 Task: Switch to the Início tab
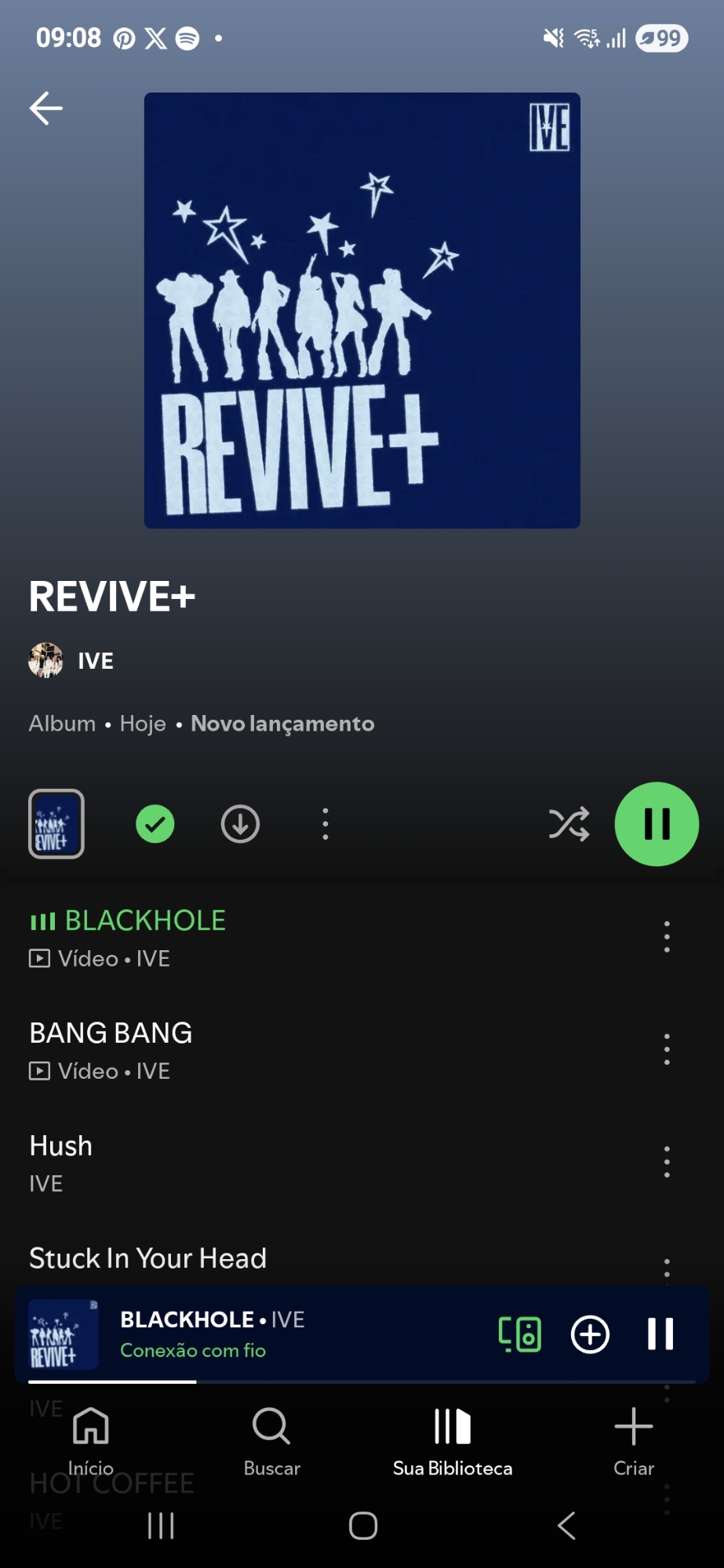point(91,1440)
